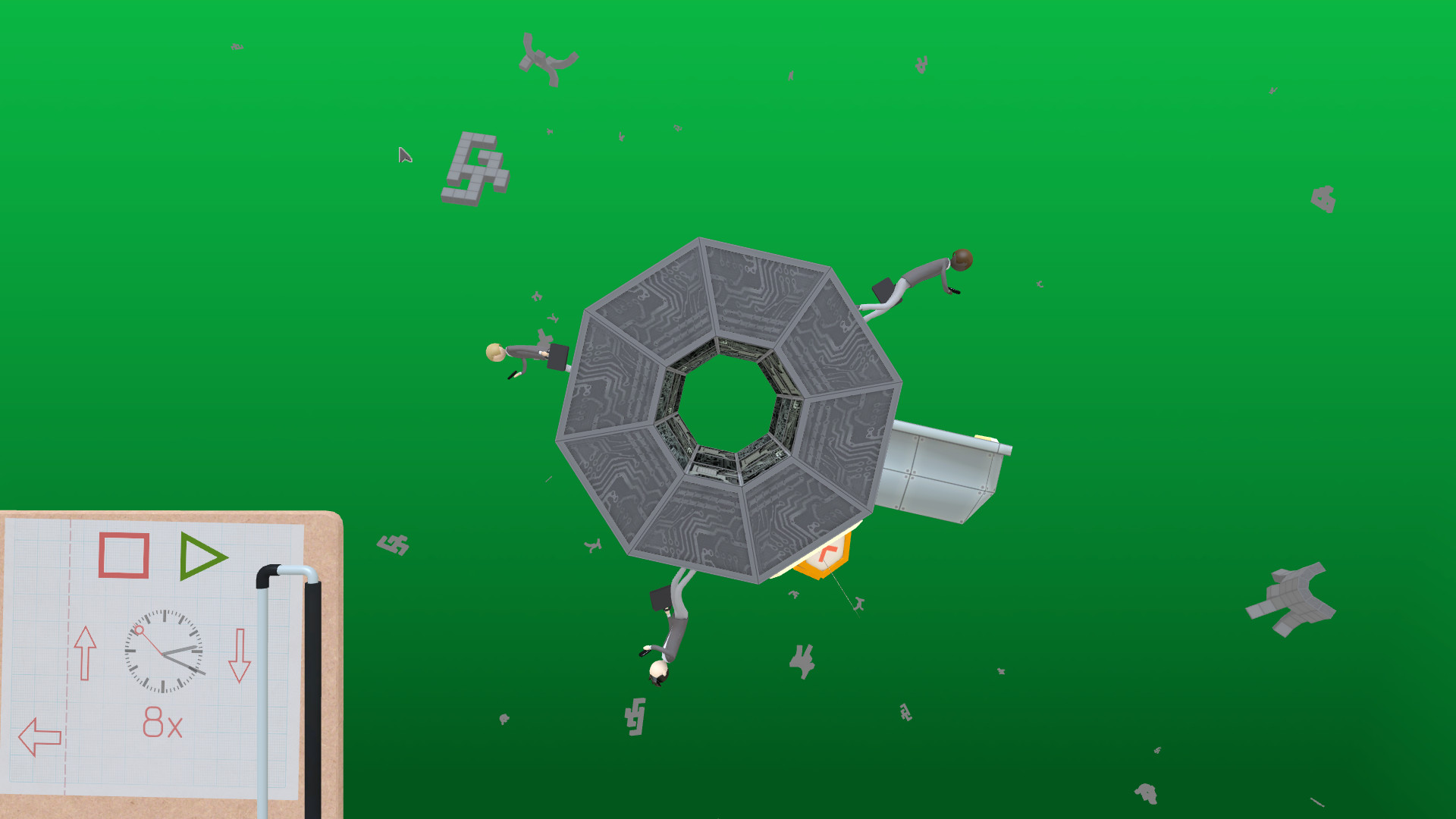Viewport: 1456px width, 819px height.
Task: Decrease the speed with the down arrow
Action: (x=240, y=655)
